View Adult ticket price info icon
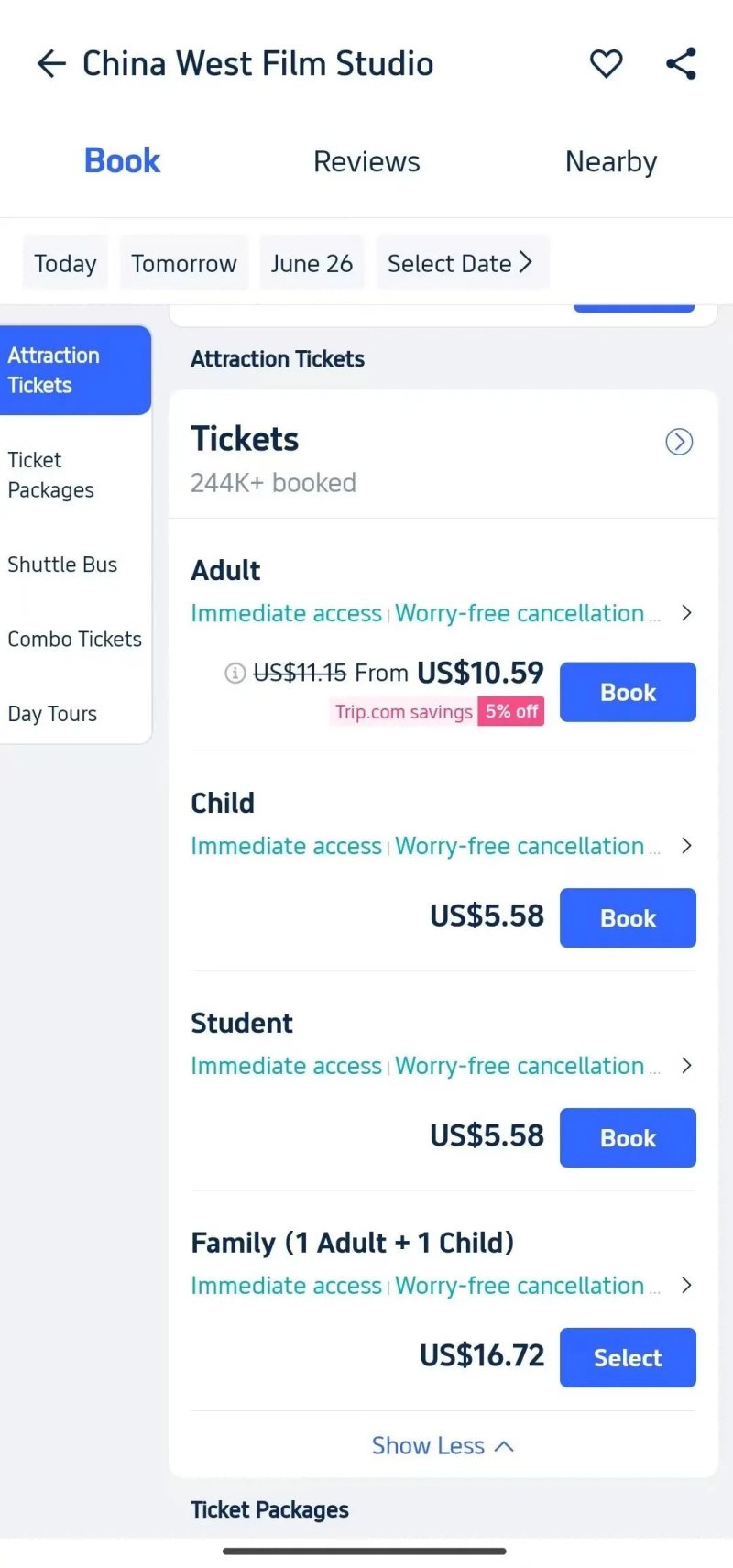 pos(235,674)
